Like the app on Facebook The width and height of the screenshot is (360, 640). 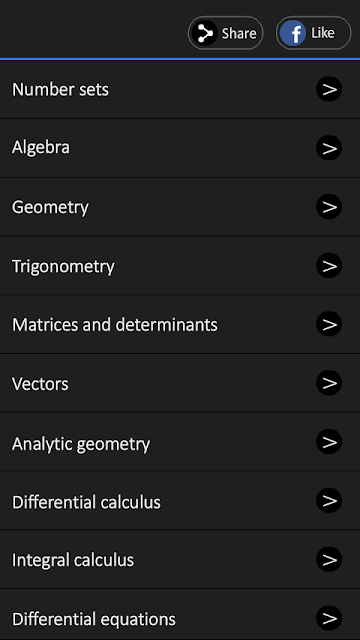[313, 33]
